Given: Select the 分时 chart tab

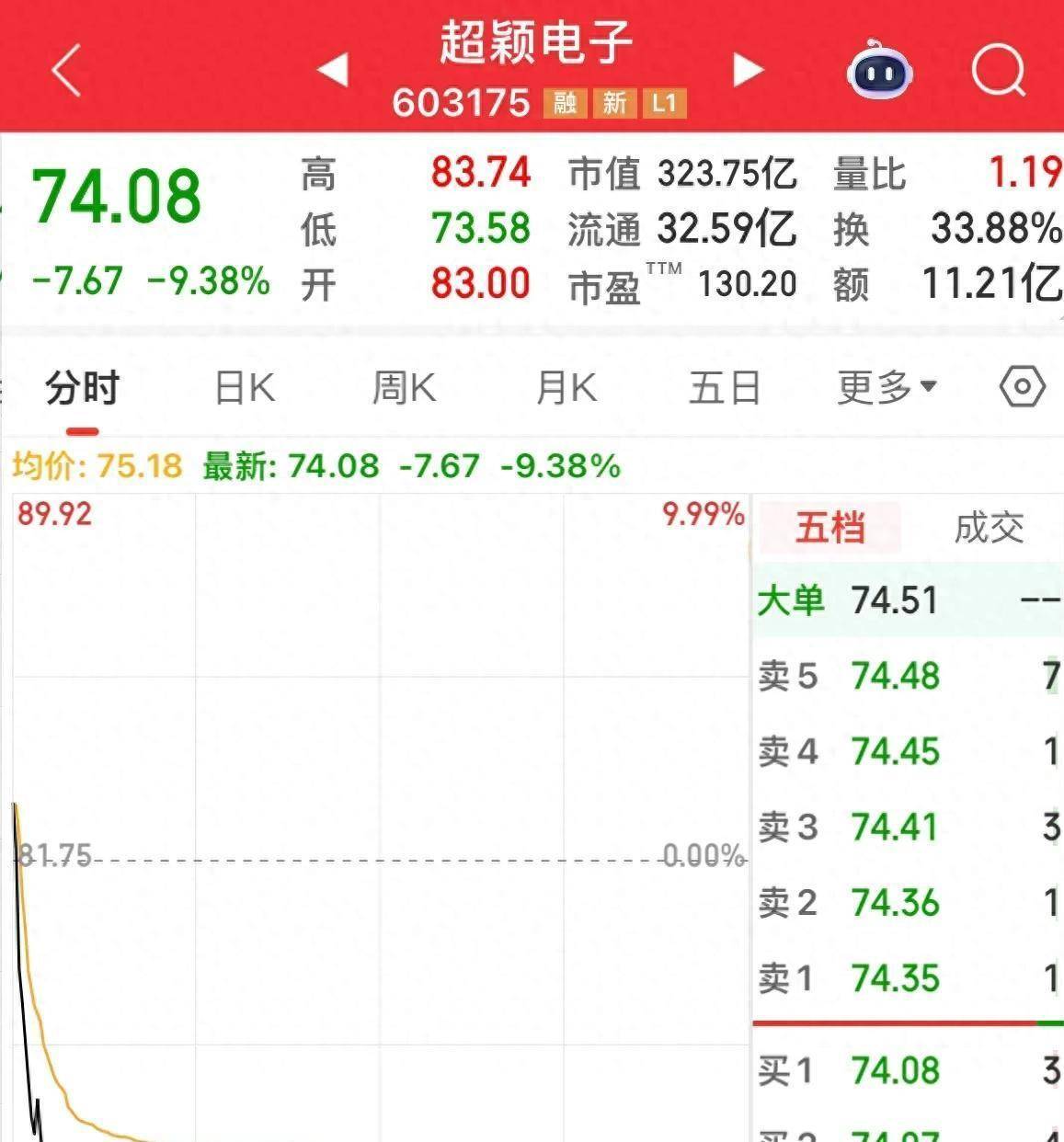Looking at the screenshot, I should [x=82, y=388].
